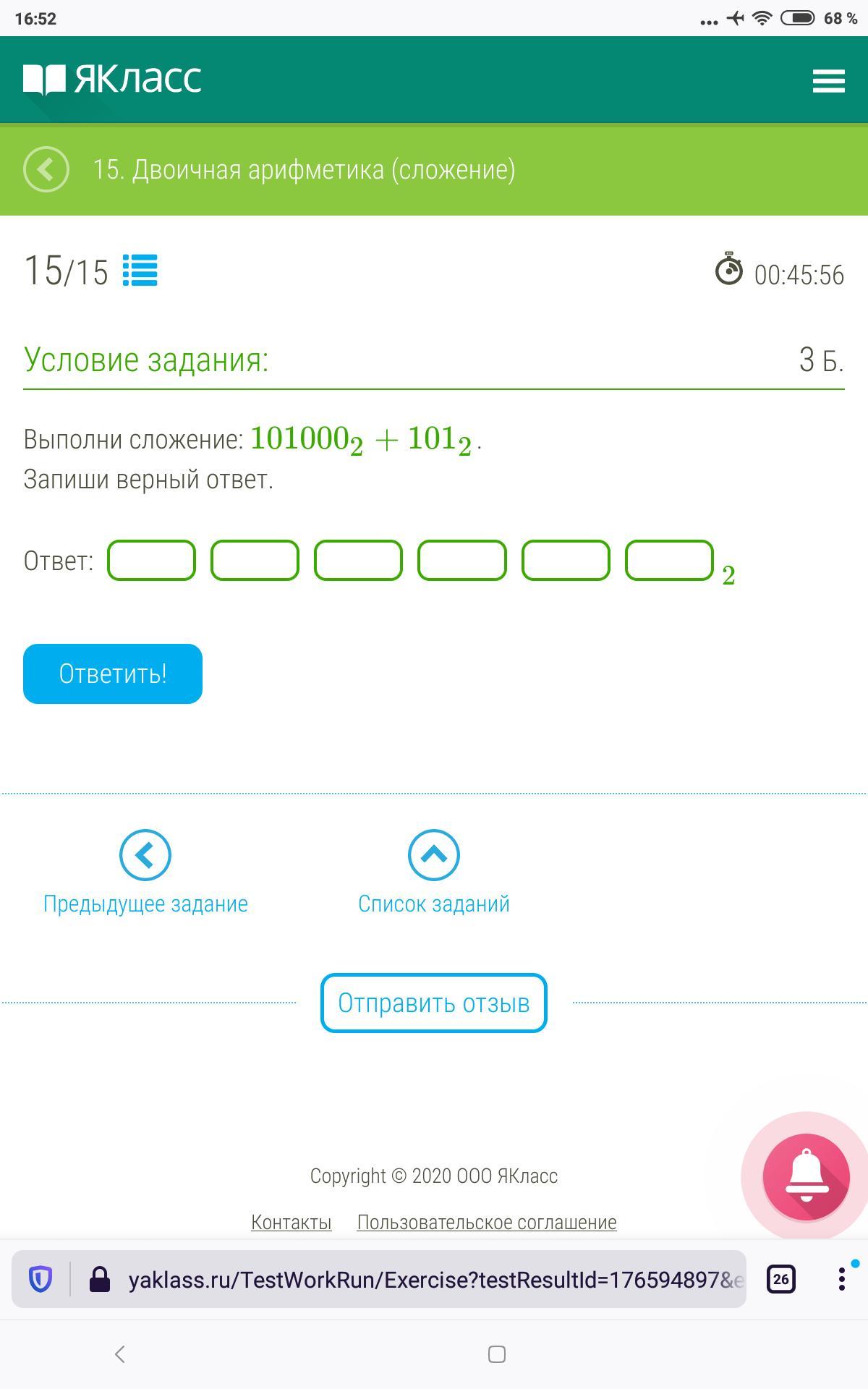This screenshot has height=1389, width=868.
Task: Open the browser shield protection icon
Action: [41, 1279]
